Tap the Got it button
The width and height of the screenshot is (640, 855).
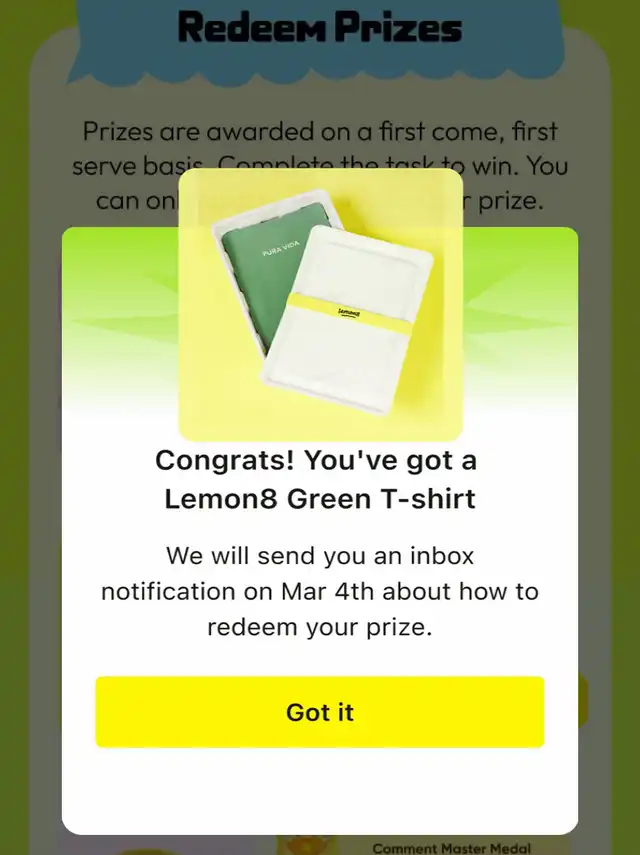point(320,712)
